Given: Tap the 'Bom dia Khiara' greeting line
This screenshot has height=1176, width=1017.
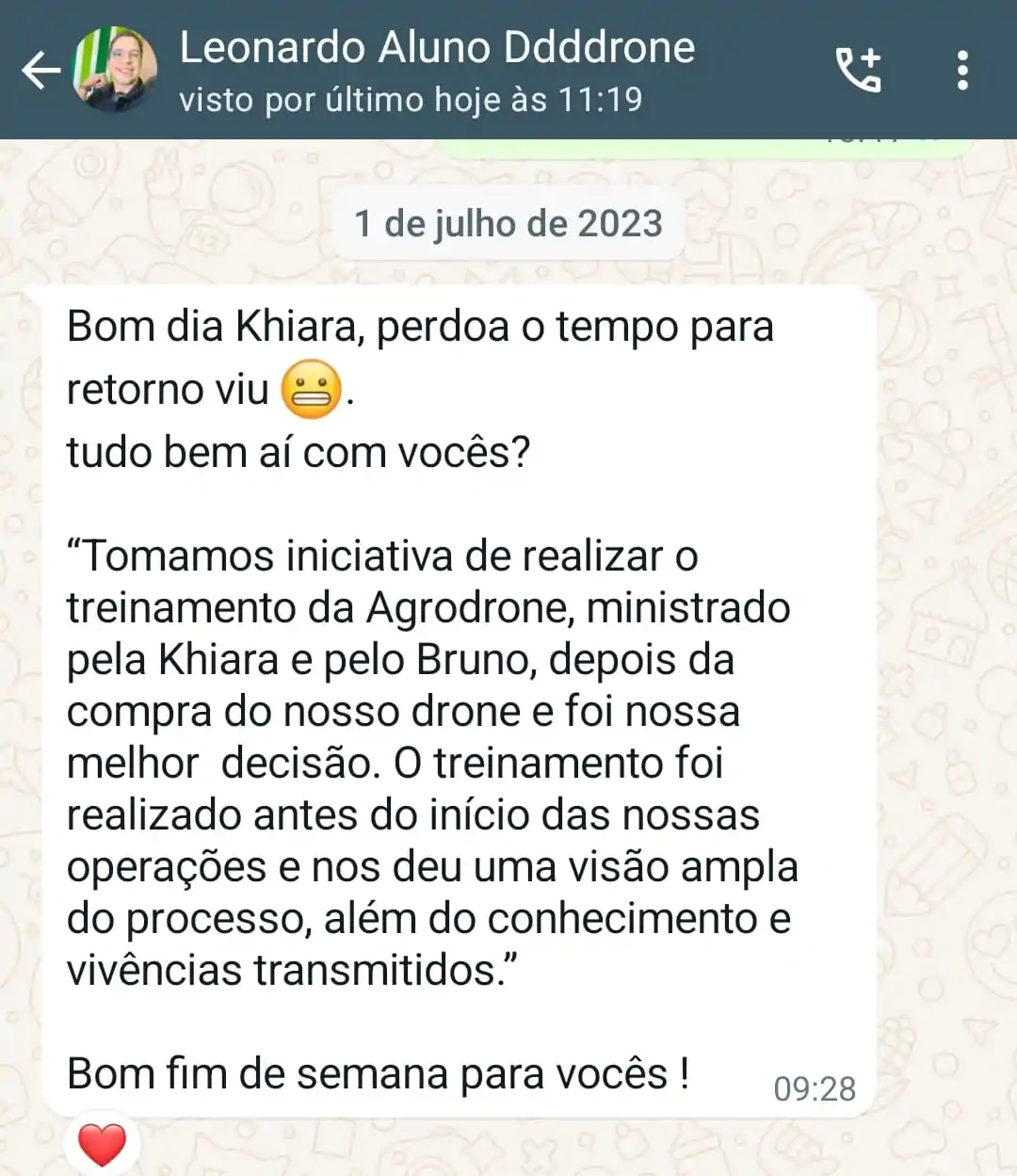Looking at the screenshot, I should pyautogui.click(x=420, y=326).
